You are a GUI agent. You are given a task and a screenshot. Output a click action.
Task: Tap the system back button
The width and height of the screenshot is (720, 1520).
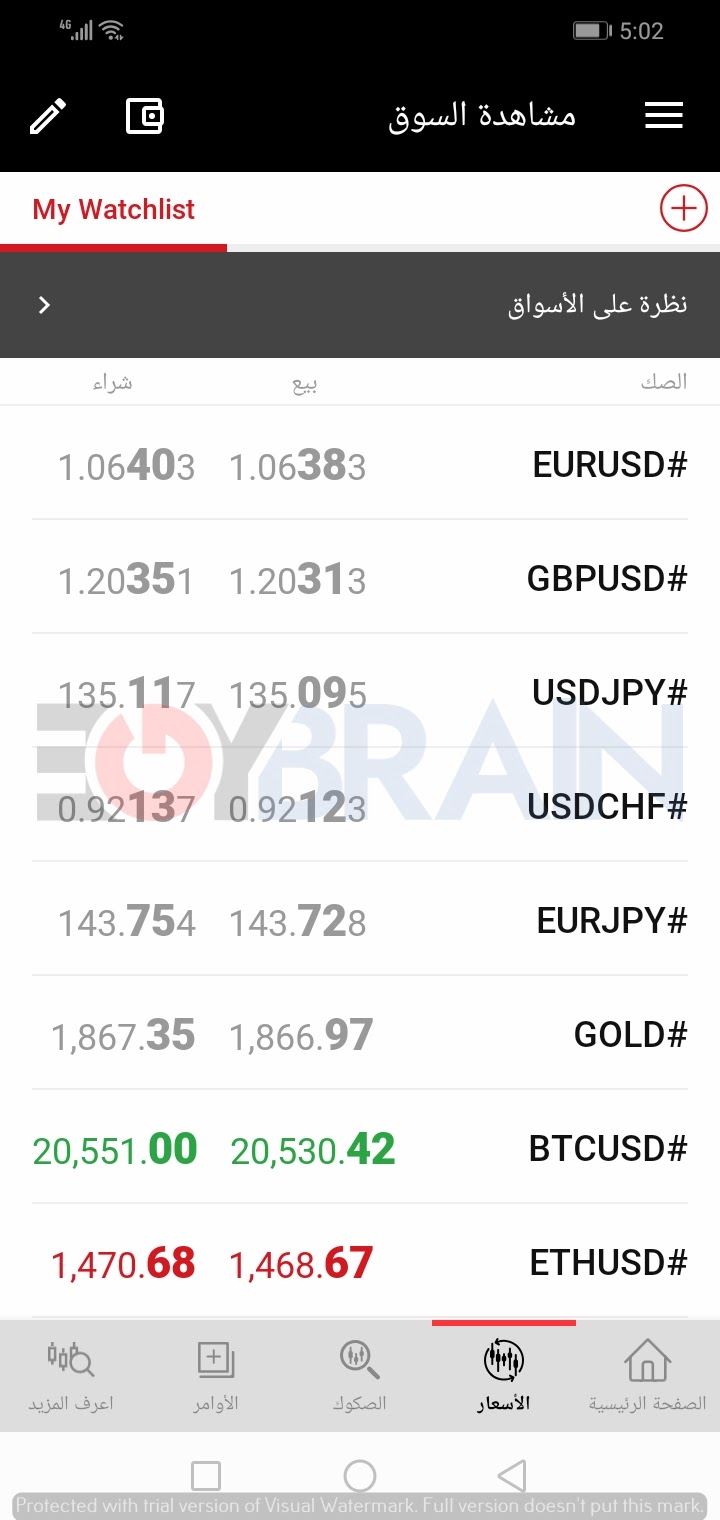[511, 1475]
